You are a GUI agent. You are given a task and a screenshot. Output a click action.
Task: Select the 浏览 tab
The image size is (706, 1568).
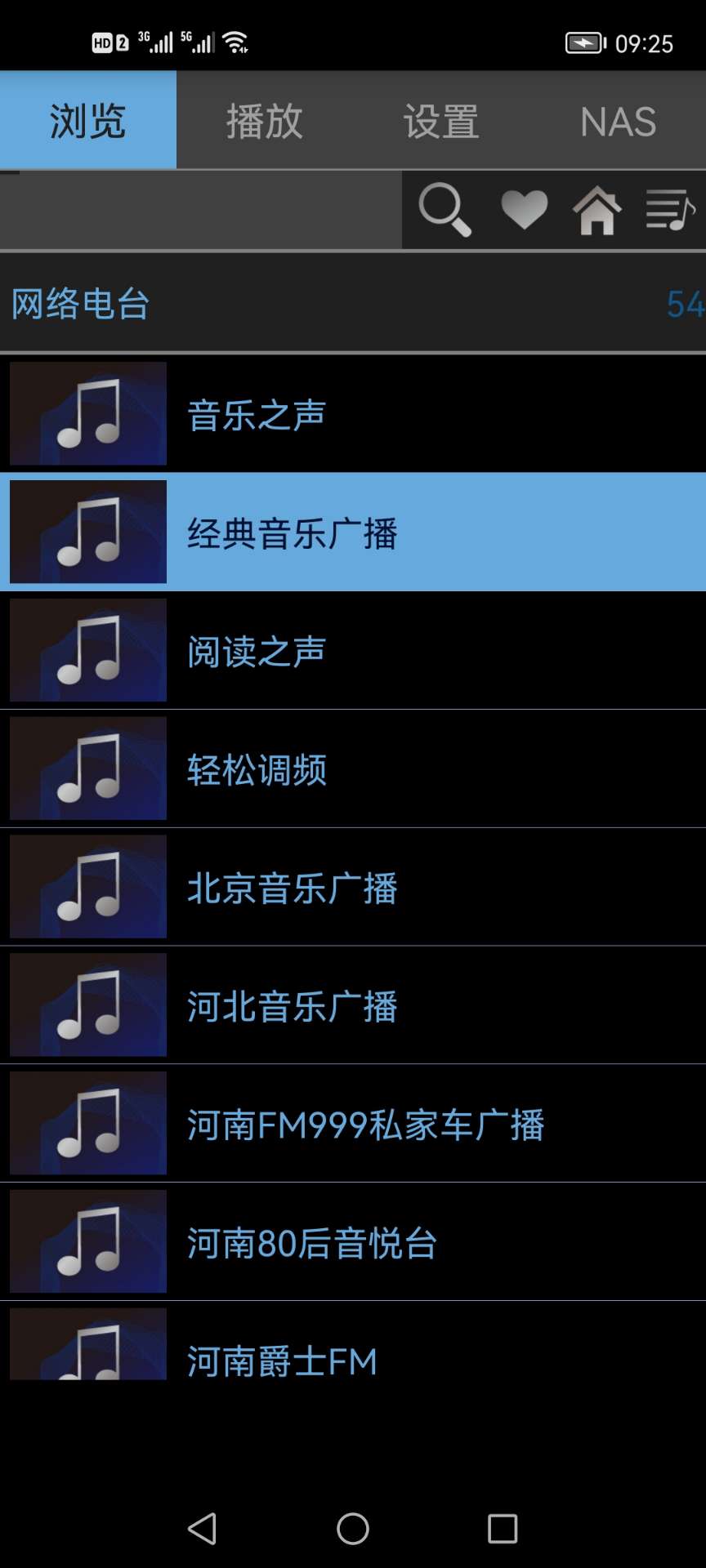[x=88, y=121]
